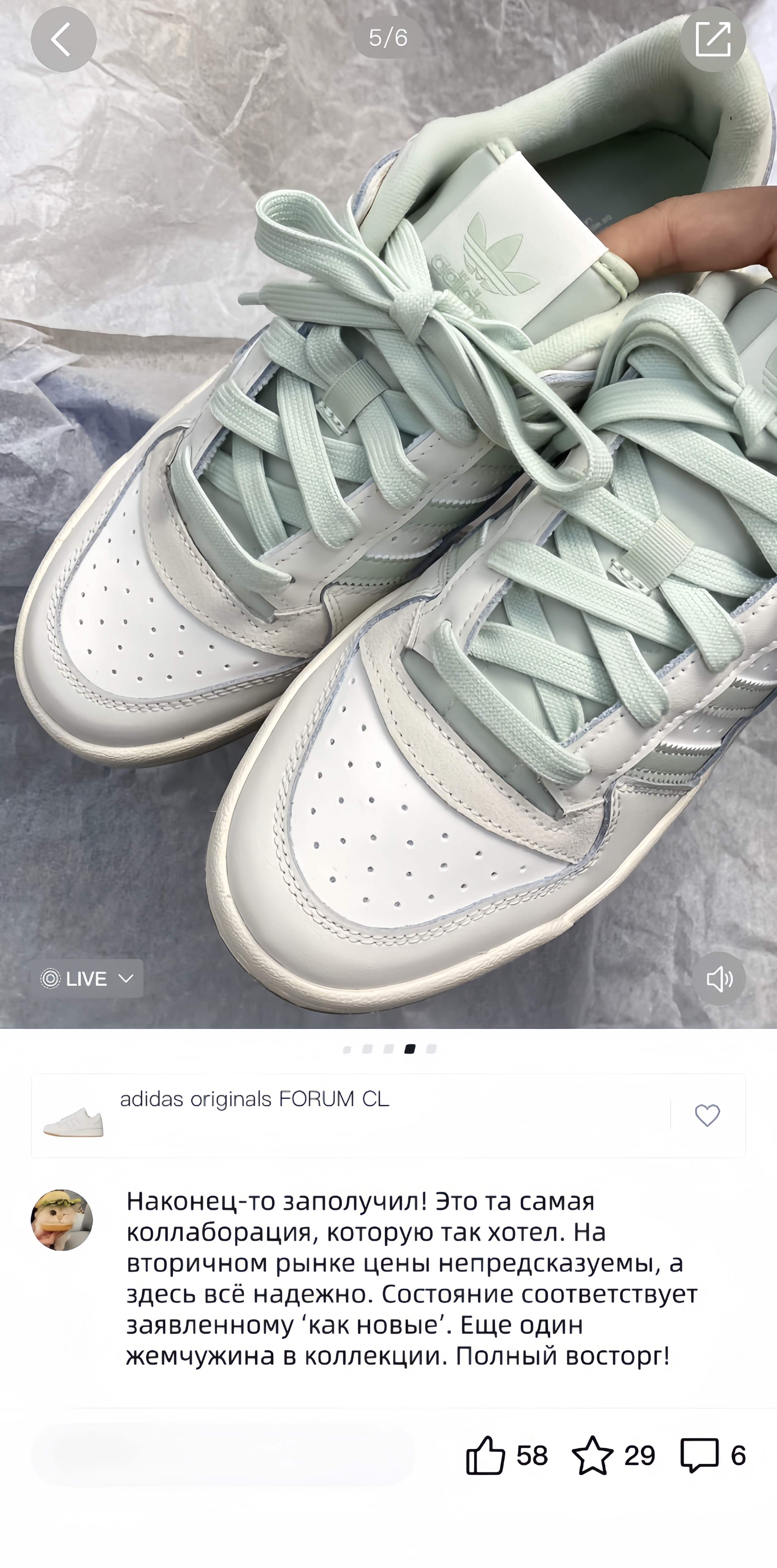Viewport: 777px width, 1568px height.
Task: Star this post to save it
Action: point(593,1455)
